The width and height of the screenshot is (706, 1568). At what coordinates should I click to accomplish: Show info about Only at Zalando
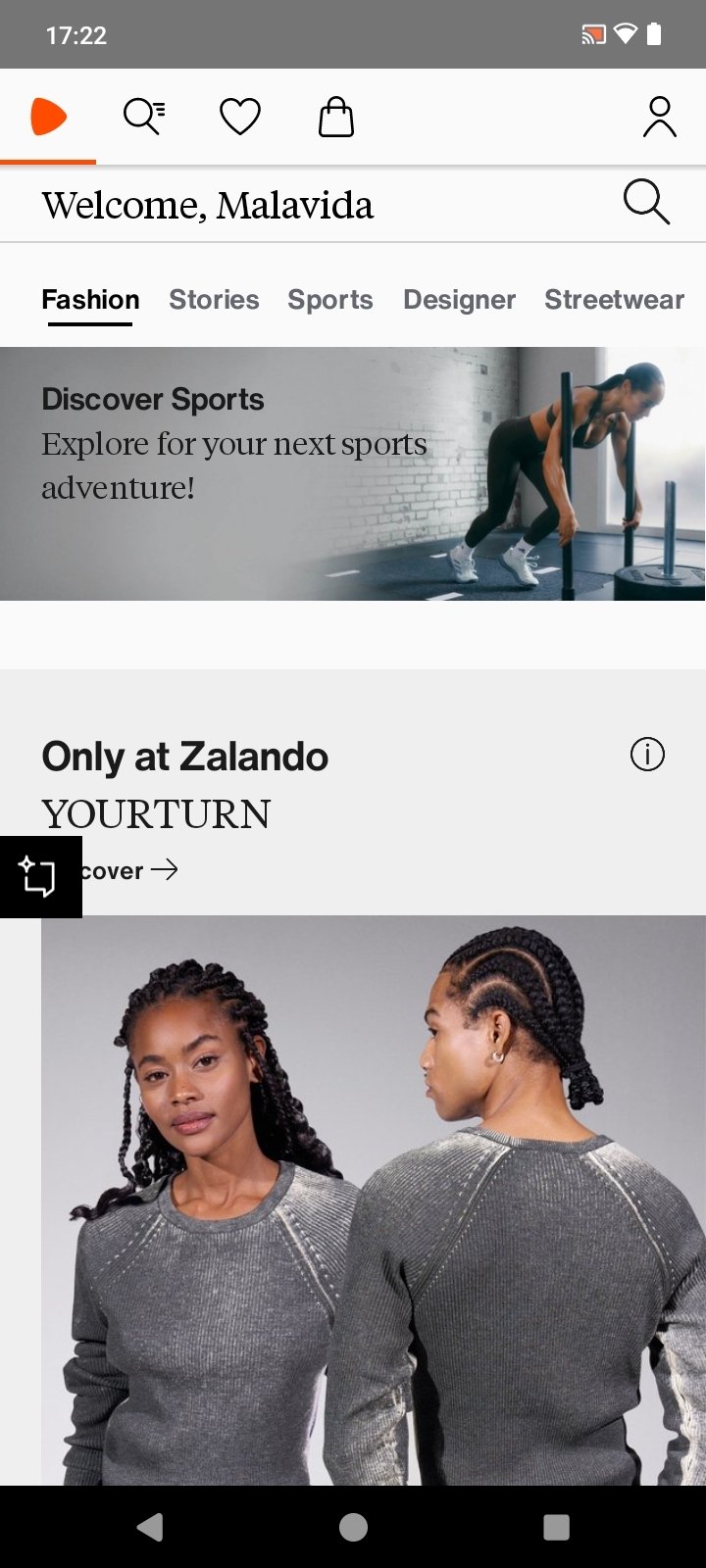pyautogui.click(x=647, y=755)
